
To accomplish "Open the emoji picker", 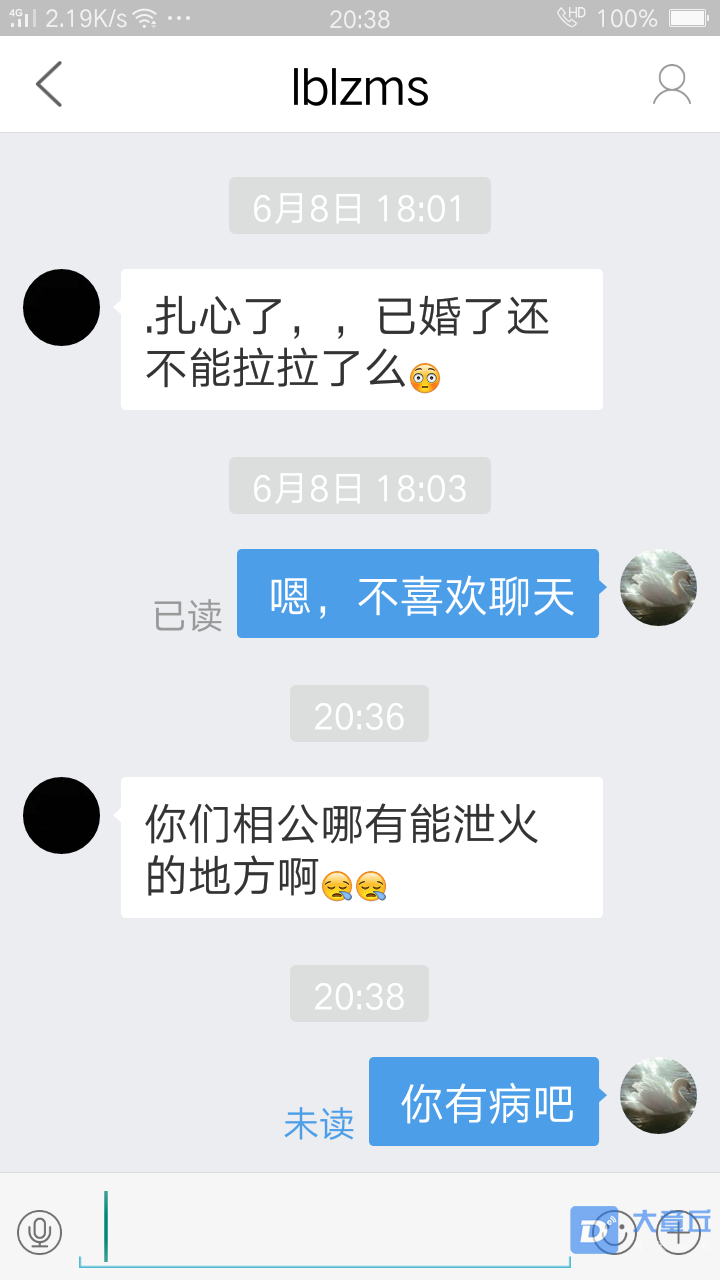I will point(617,1232).
